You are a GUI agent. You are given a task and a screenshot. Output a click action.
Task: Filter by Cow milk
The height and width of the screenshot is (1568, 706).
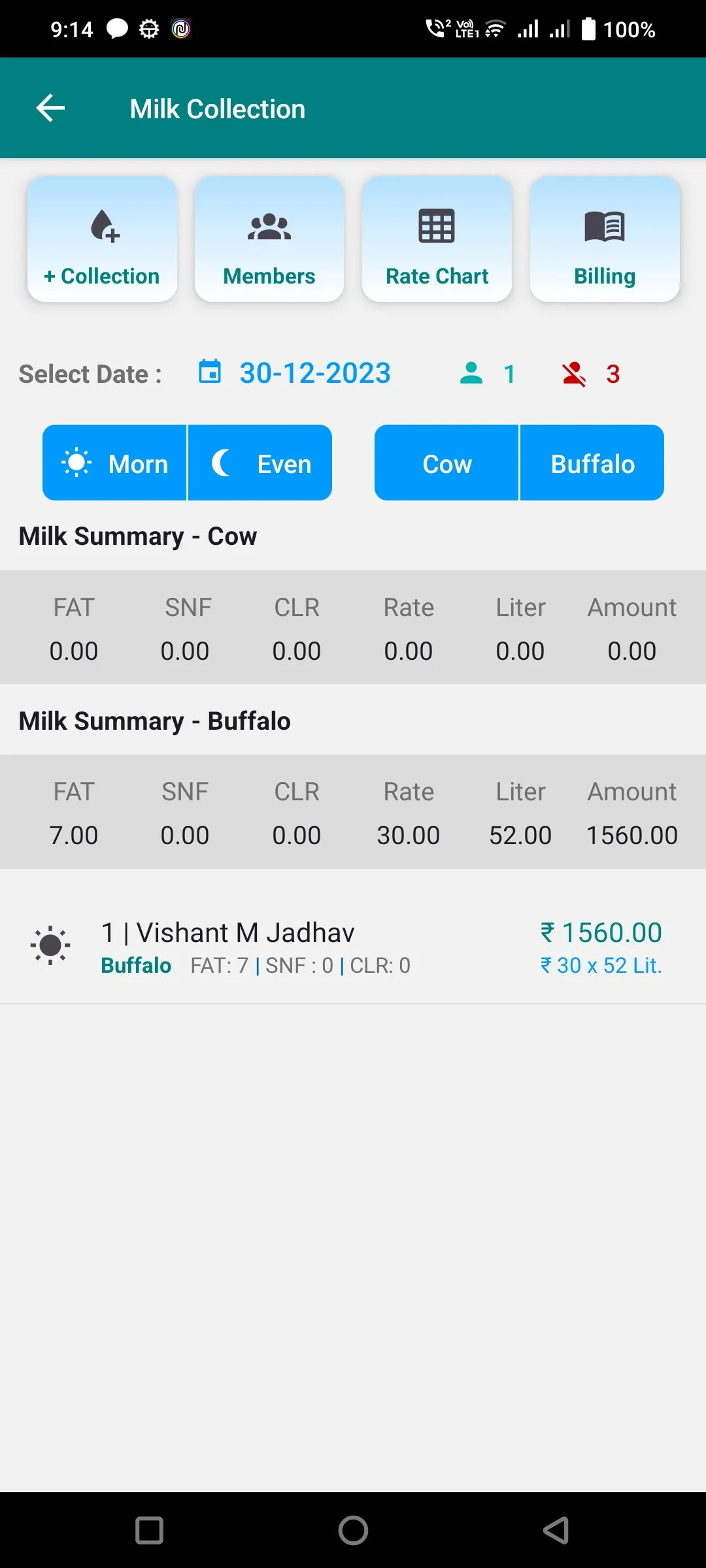(x=446, y=463)
